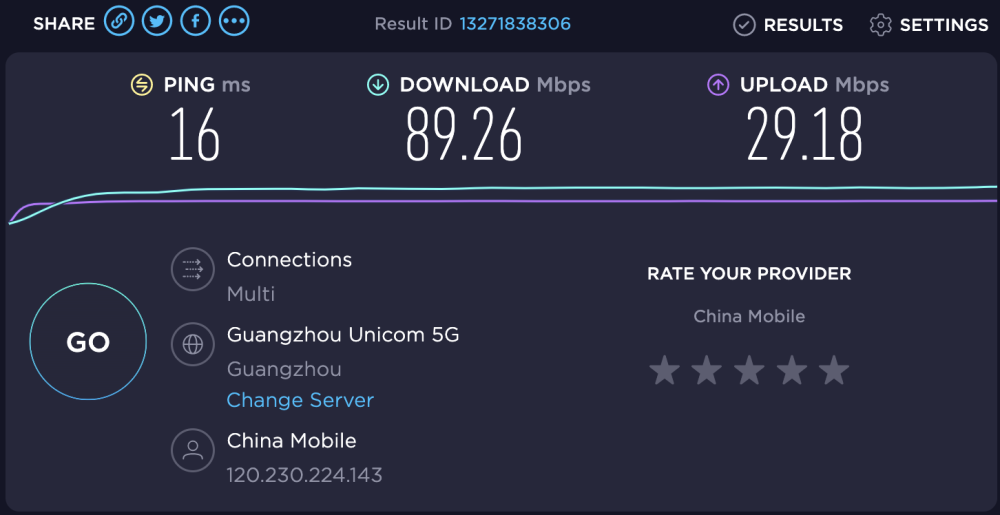Give China Mobile five stars
Viewport: 1000px width, 515px height.
834,372
